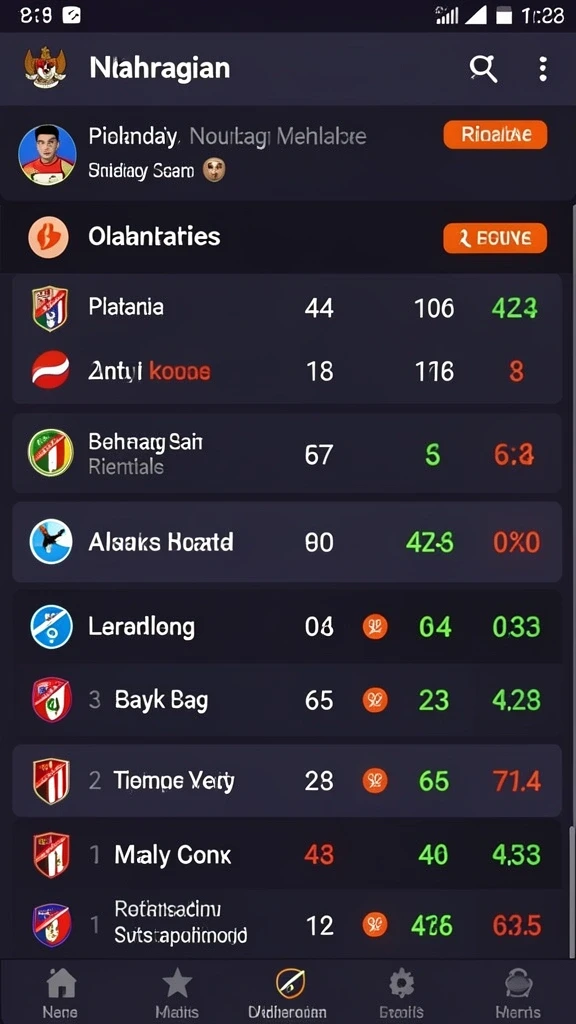Open the three-dot overflow menu
576x1024 pixels.
coord(542,69)
